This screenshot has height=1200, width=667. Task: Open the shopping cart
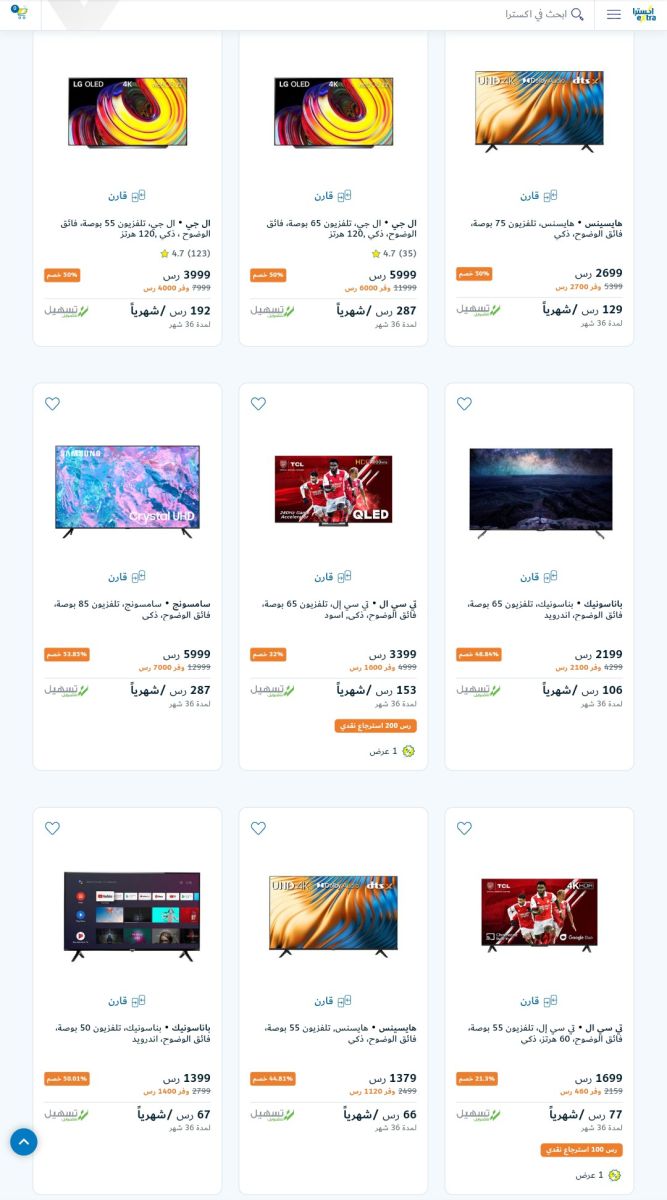tap(19, 13)
